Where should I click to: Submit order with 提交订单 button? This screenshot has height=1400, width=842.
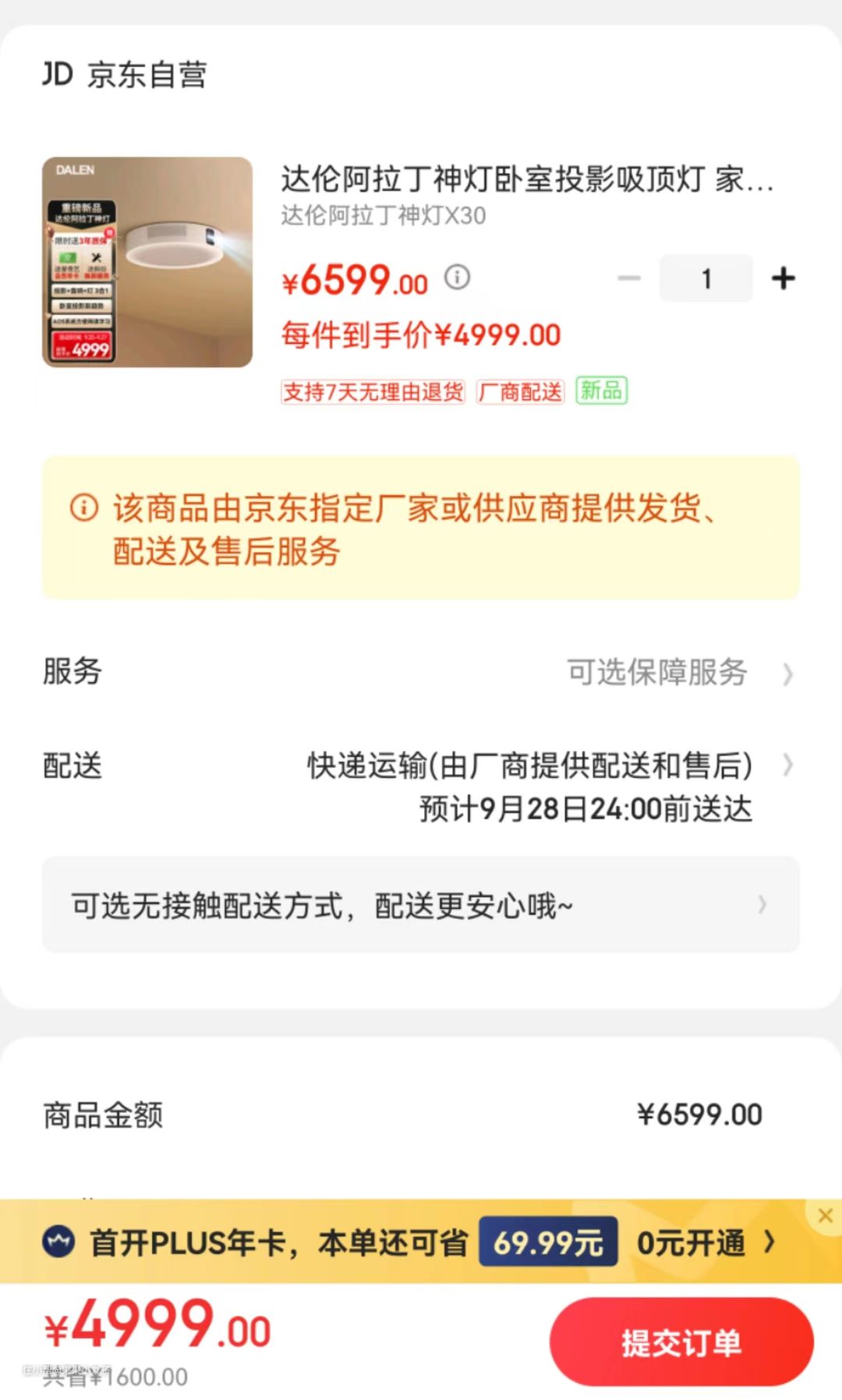click(x=681, y=1342)
